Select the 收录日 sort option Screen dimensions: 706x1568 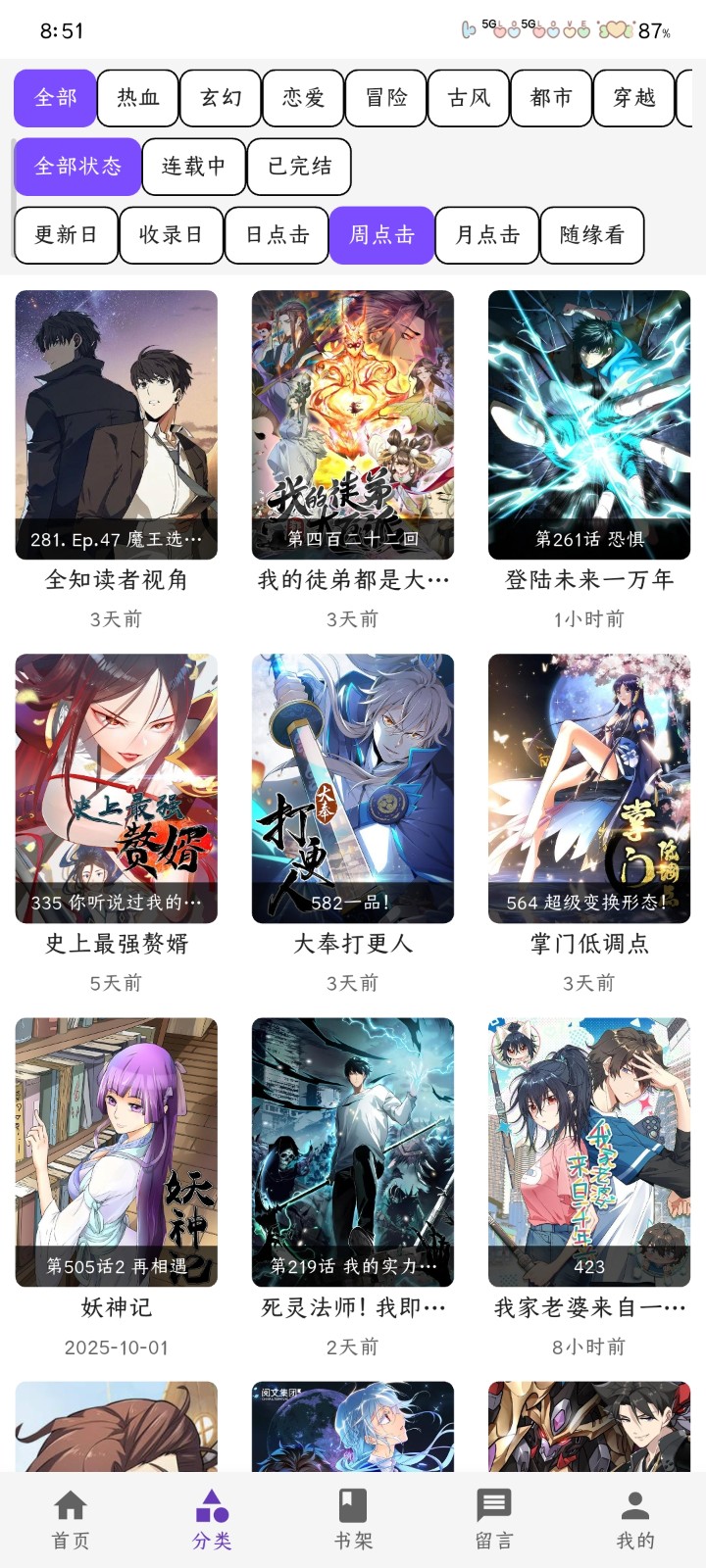point(171,234)
